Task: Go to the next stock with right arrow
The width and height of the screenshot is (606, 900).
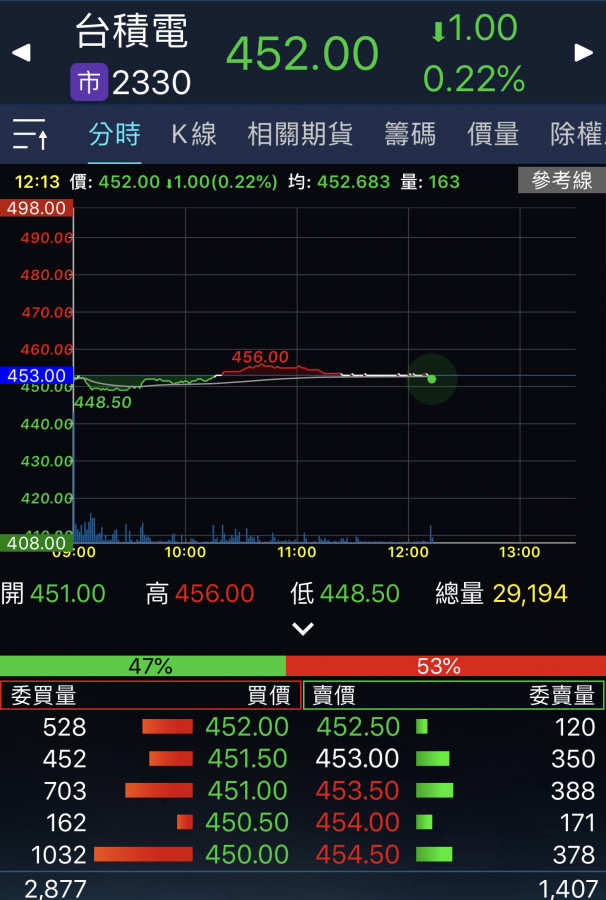Action: 584,53
